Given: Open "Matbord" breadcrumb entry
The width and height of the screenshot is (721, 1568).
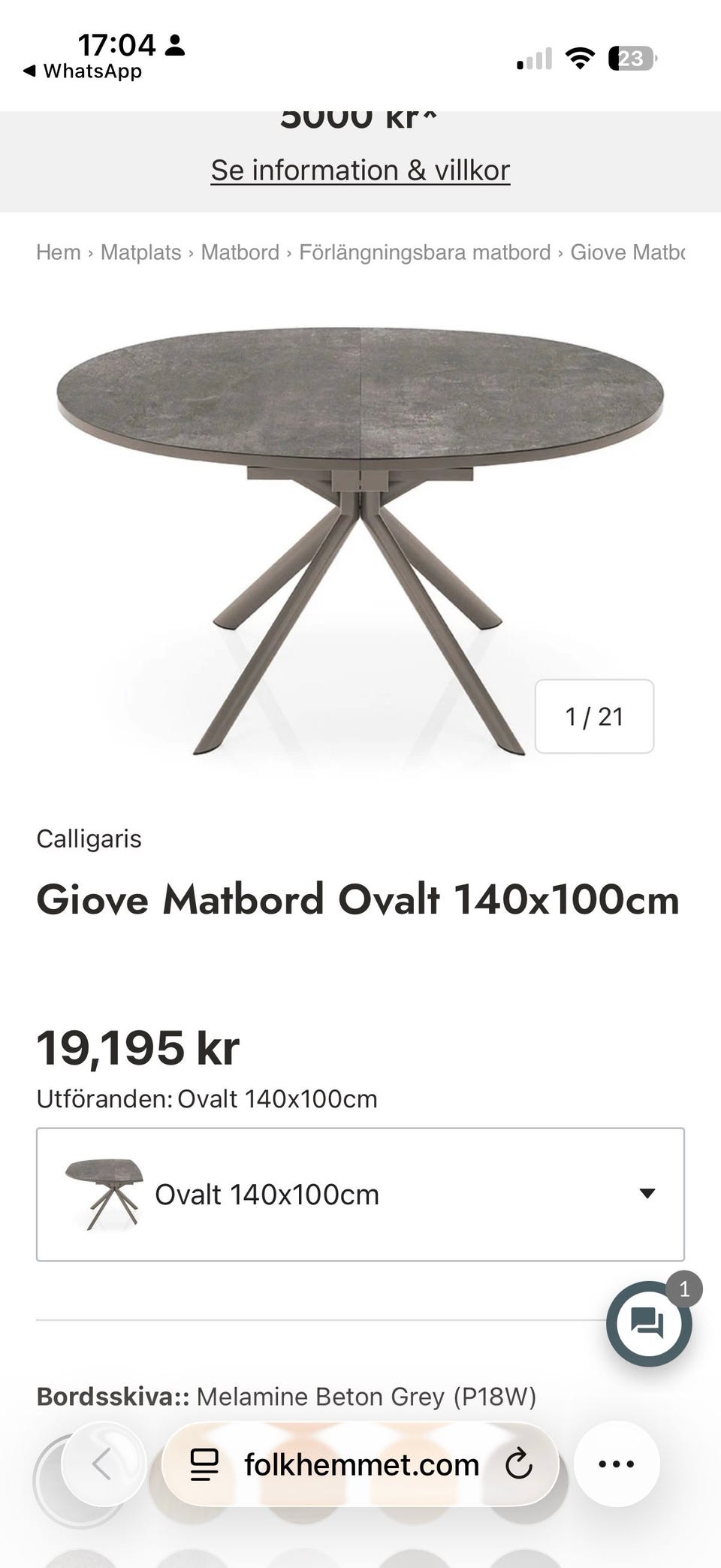Looking at the screenshot, I should [x=240, y=252].
